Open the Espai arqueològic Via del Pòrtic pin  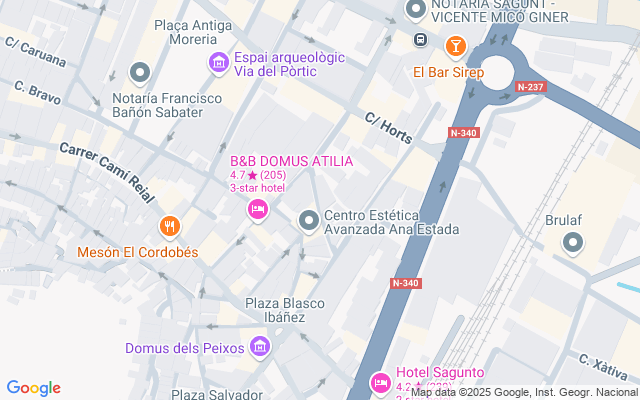pyautogui.click(x=218, y=63)
